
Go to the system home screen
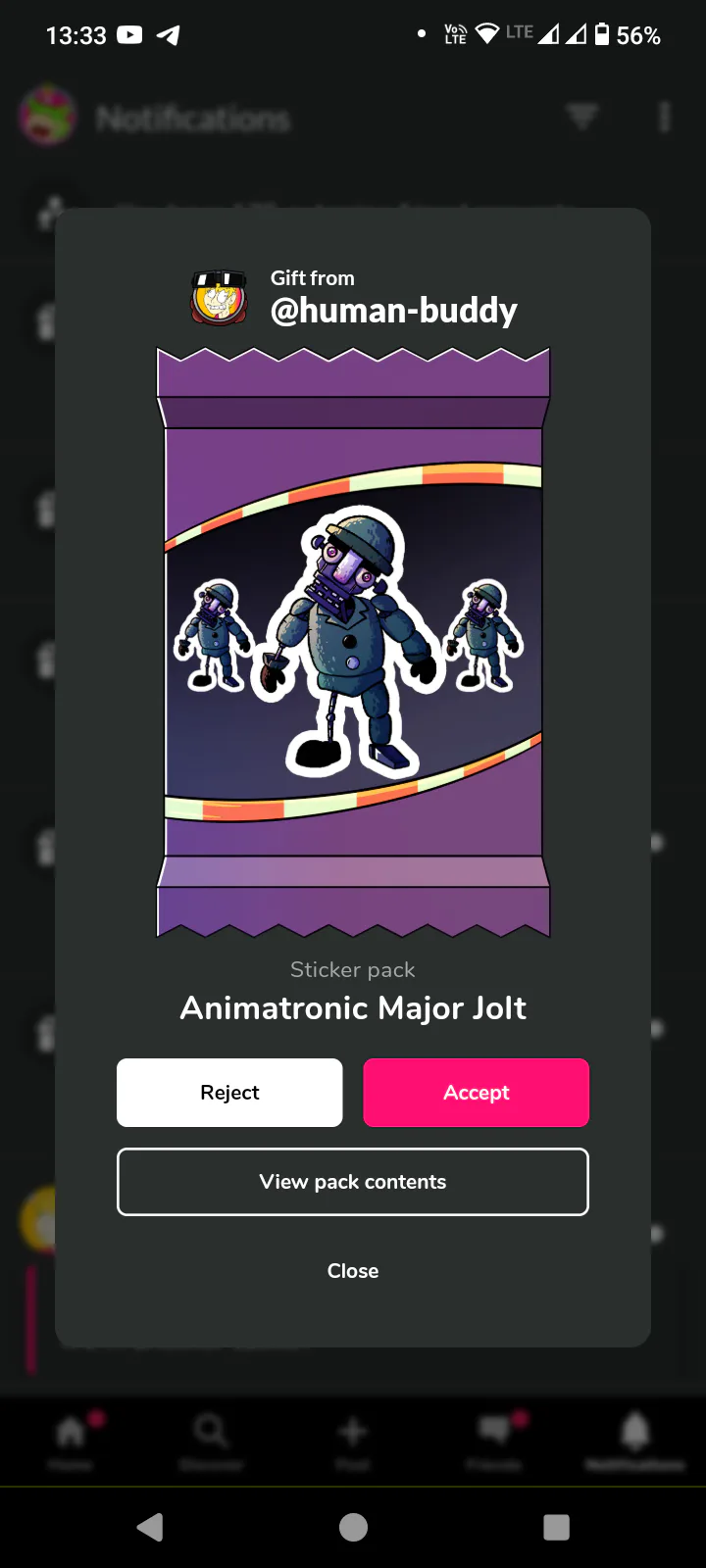click(x=353, y=1527)
